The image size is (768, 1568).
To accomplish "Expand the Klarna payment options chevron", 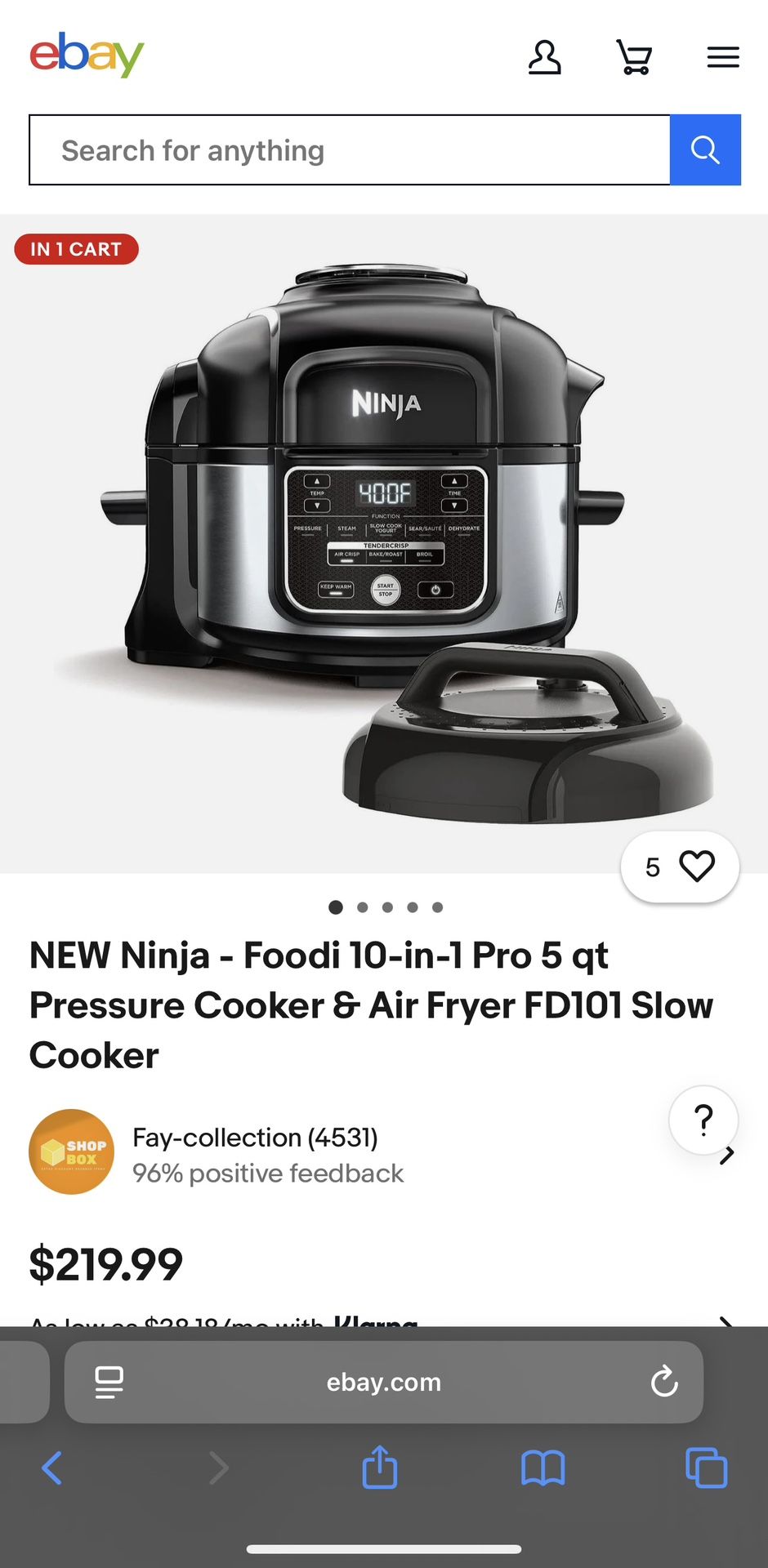I will (x=726, y=1321).
